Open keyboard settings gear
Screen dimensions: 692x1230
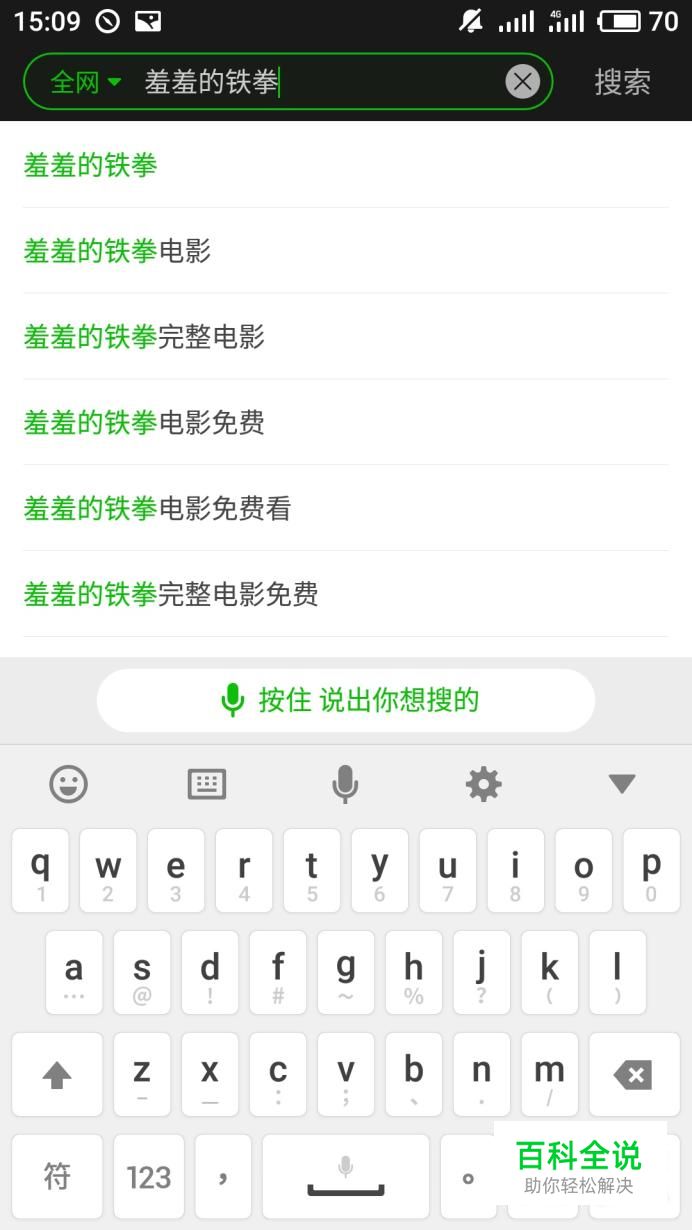484,784
